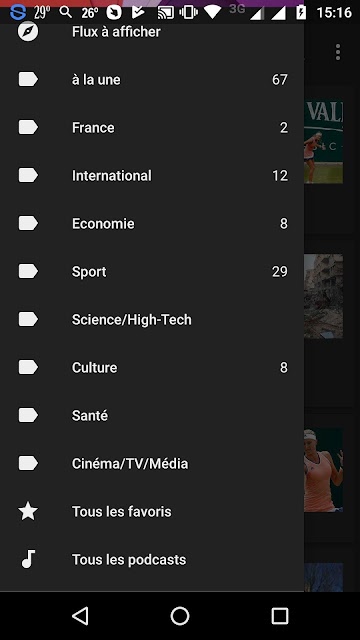Go to the home screen
This screenshot has height=640, width=360.
[180, 616]
